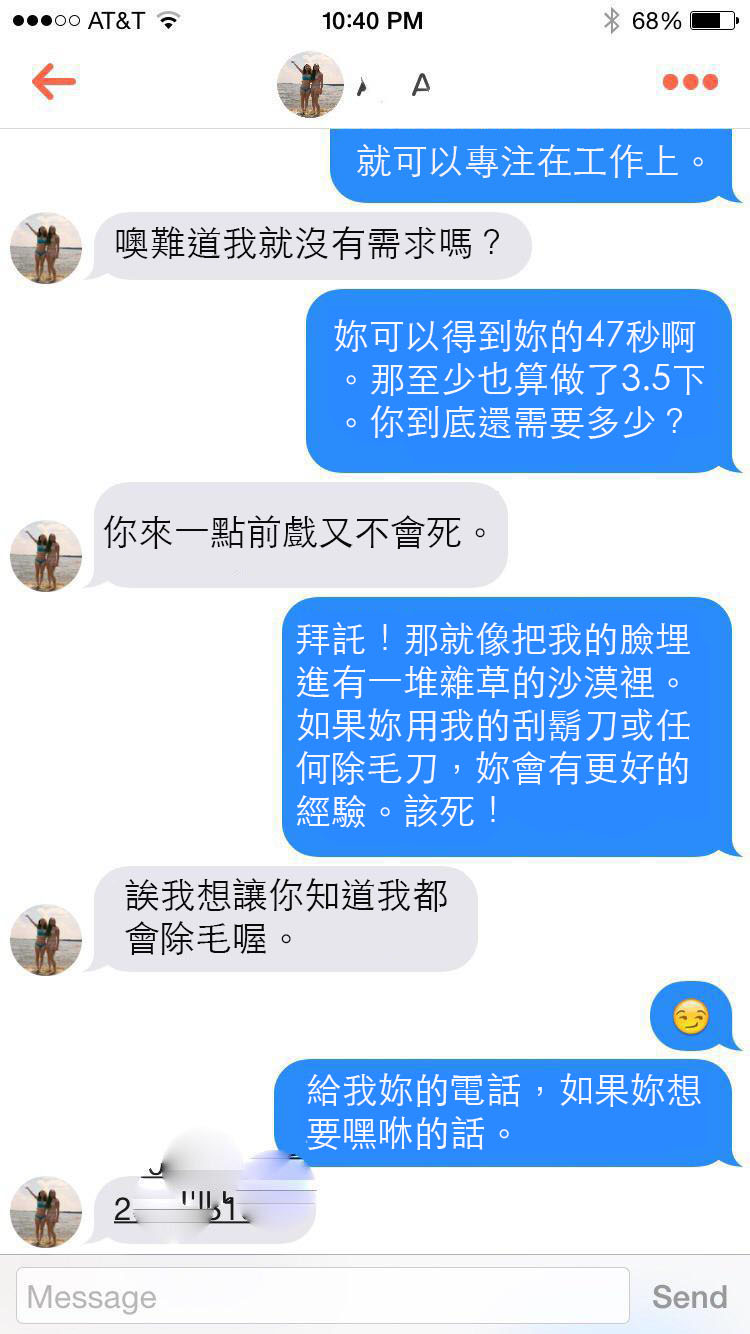The width and height of the screenshot is (750, 1334).
Task: Open the three-dot options menu
Action: (x=690, y=82)
